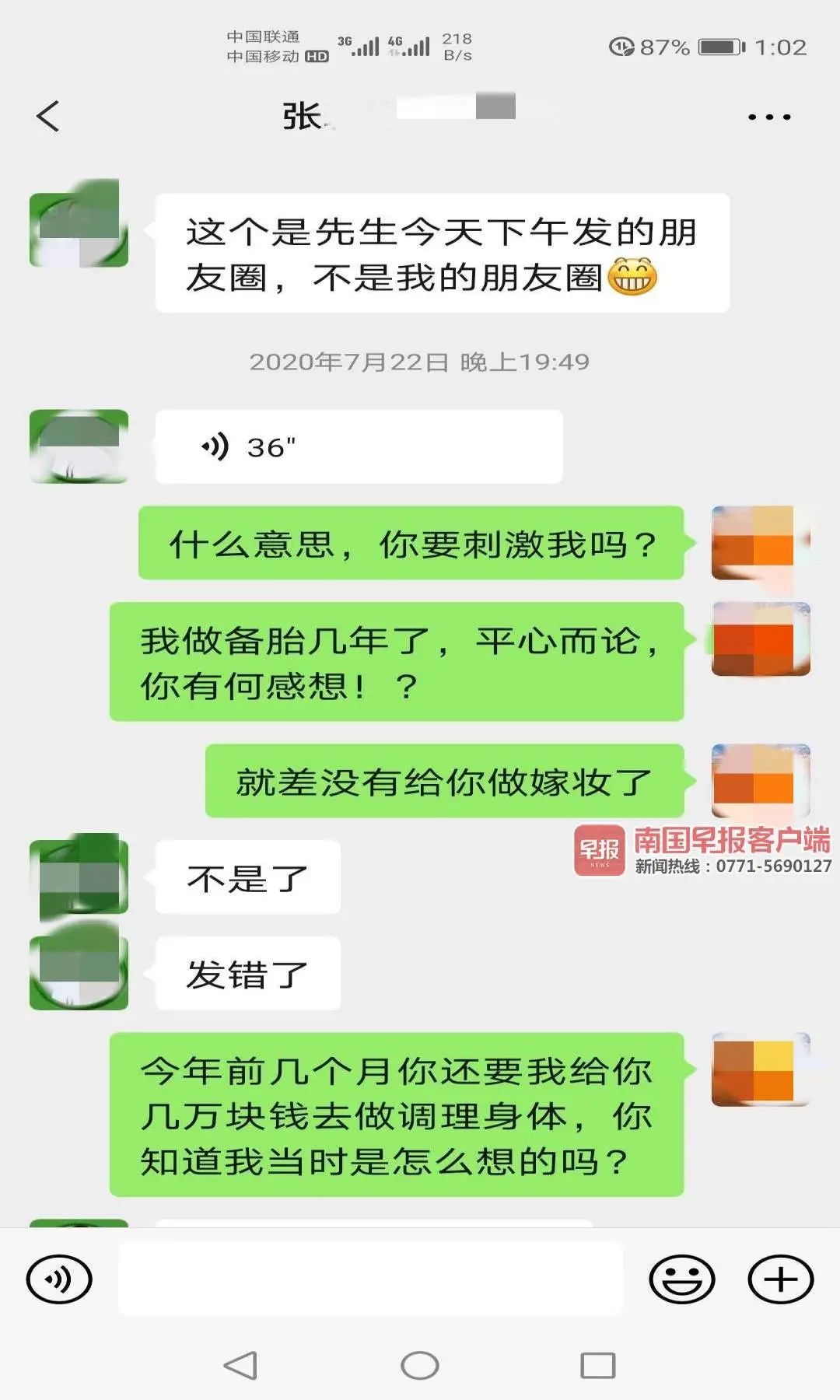Open own avatar beside 什么意思 message

(760, 542)
